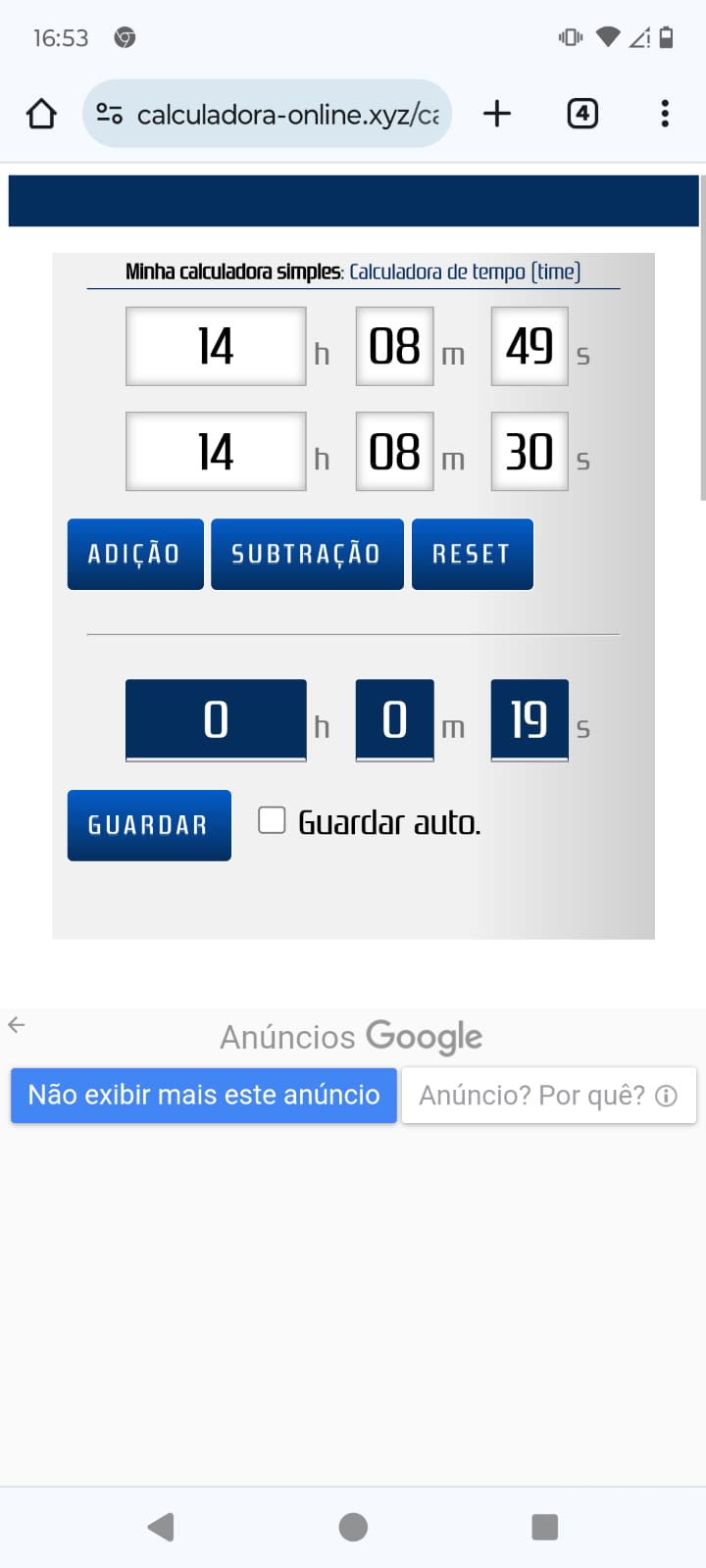
Task: Open the browser overflow menu
Action: [x=665, y=114]
